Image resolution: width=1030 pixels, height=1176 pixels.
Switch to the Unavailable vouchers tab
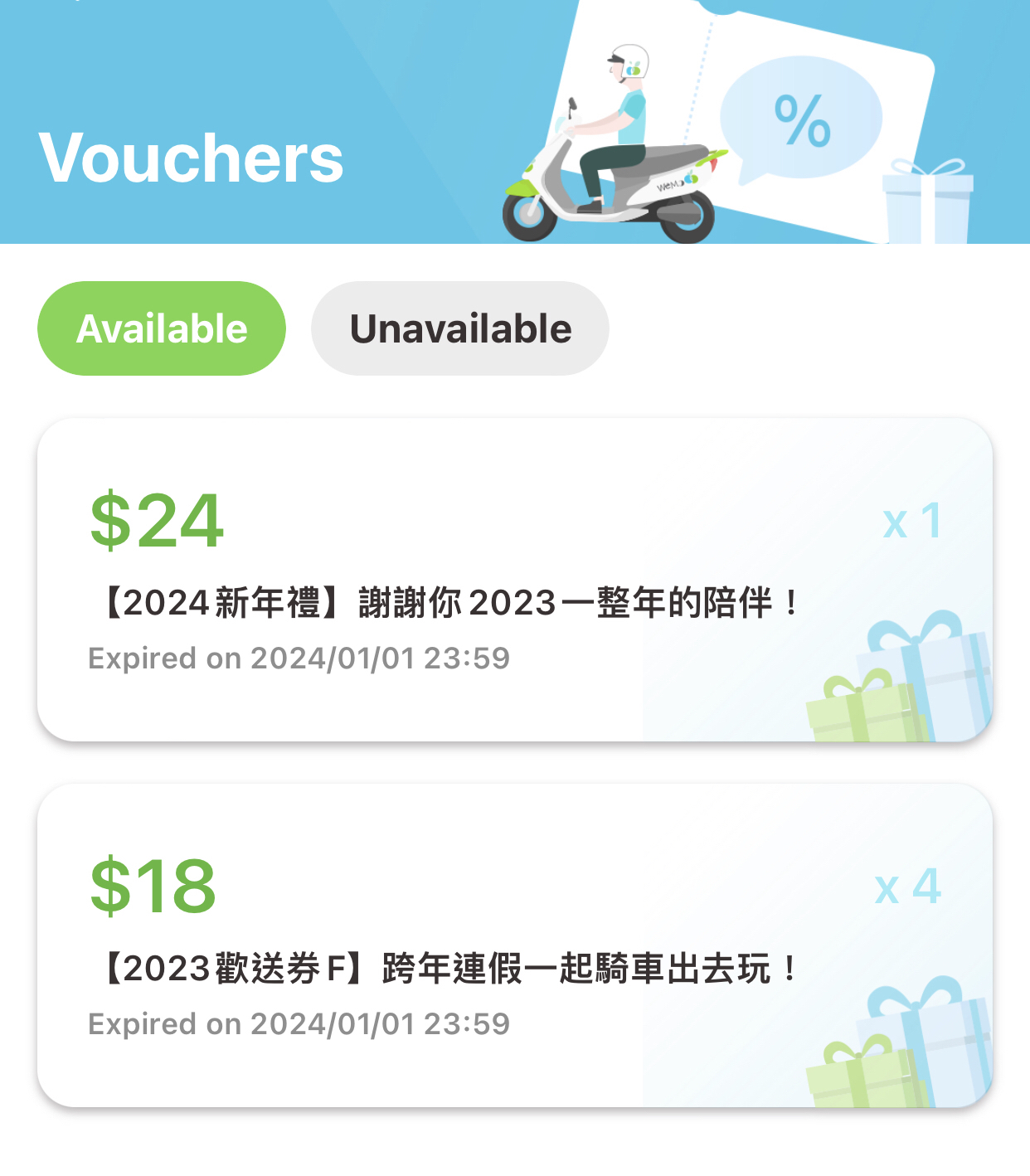click(459, 328)
